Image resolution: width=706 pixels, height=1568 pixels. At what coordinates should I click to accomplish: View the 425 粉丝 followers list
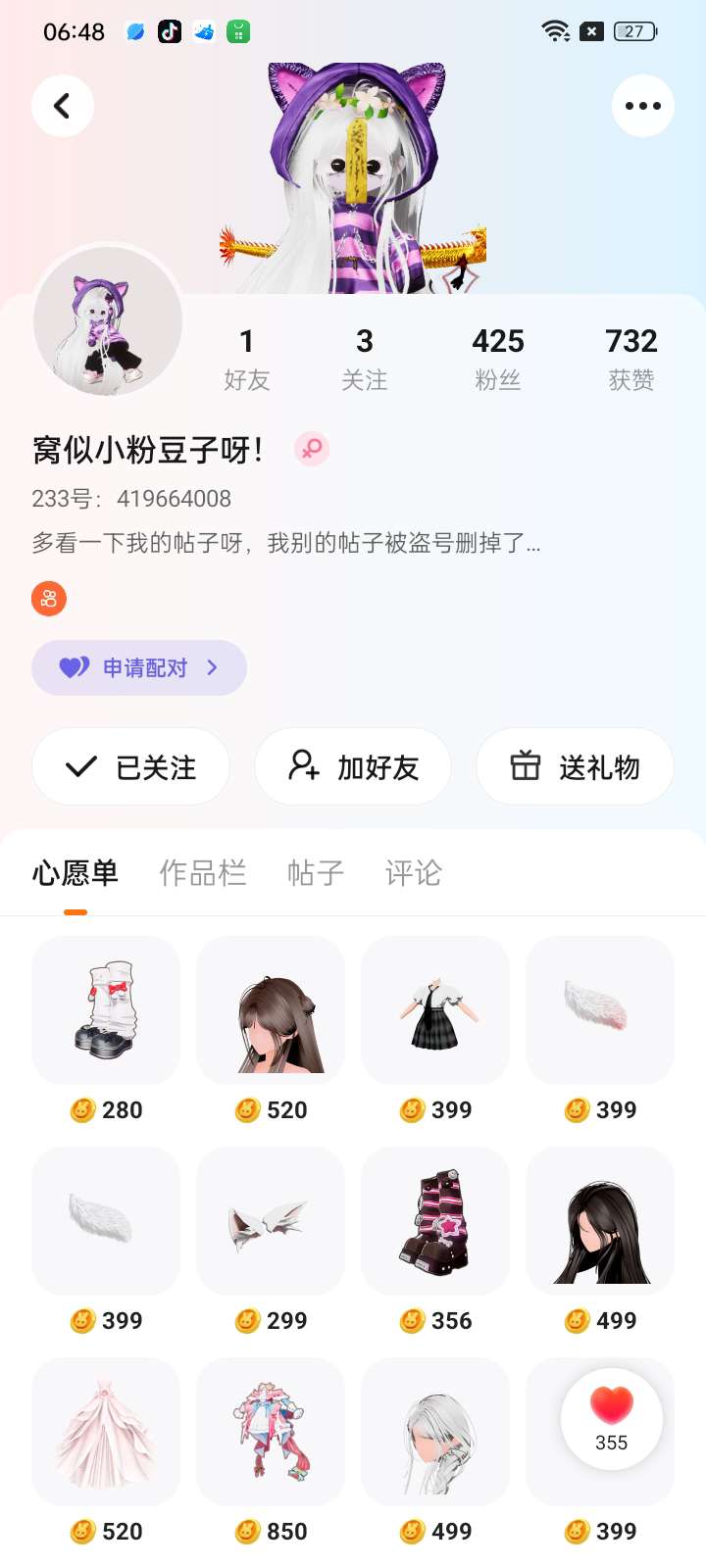[x=498, y=358]
